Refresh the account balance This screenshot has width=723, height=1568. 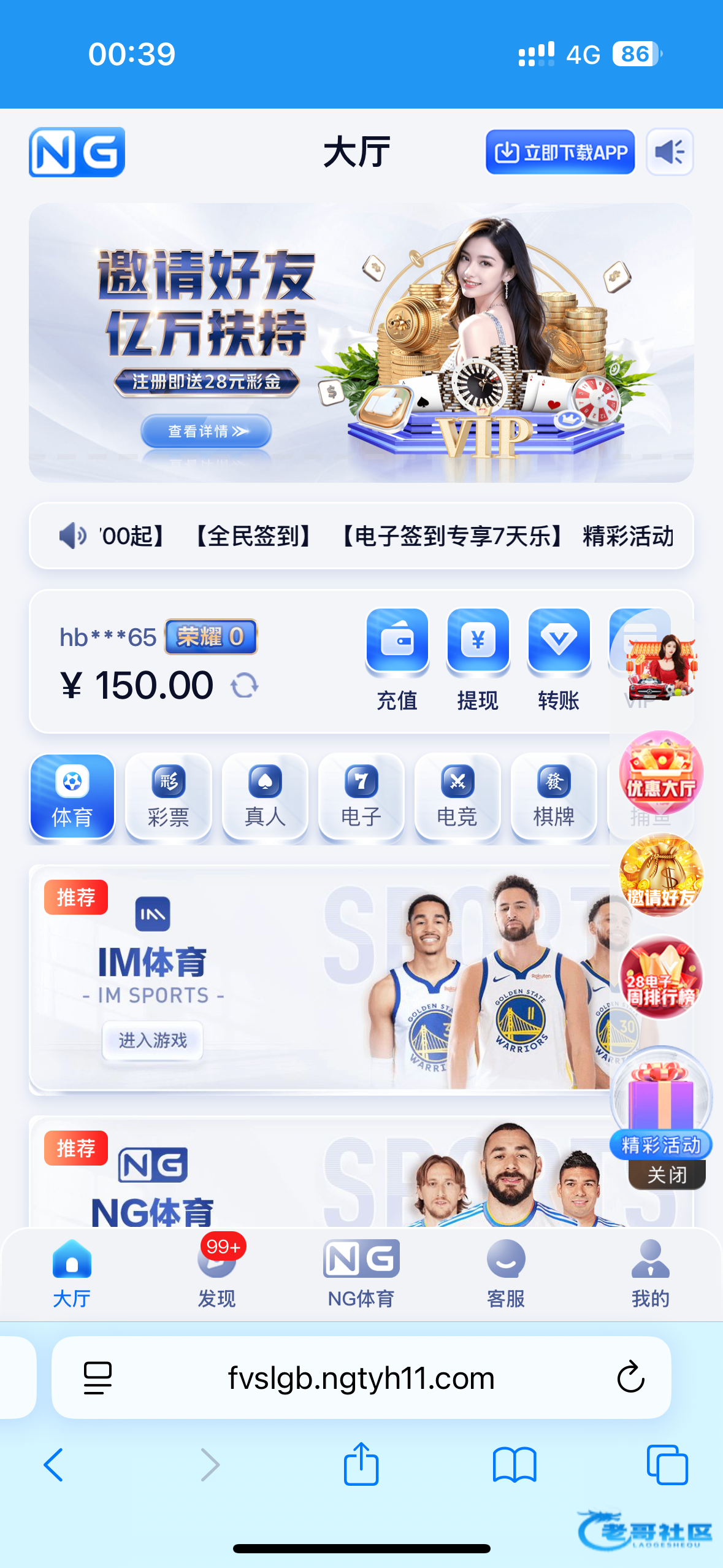pyautogui.click(x=245, y=685)
